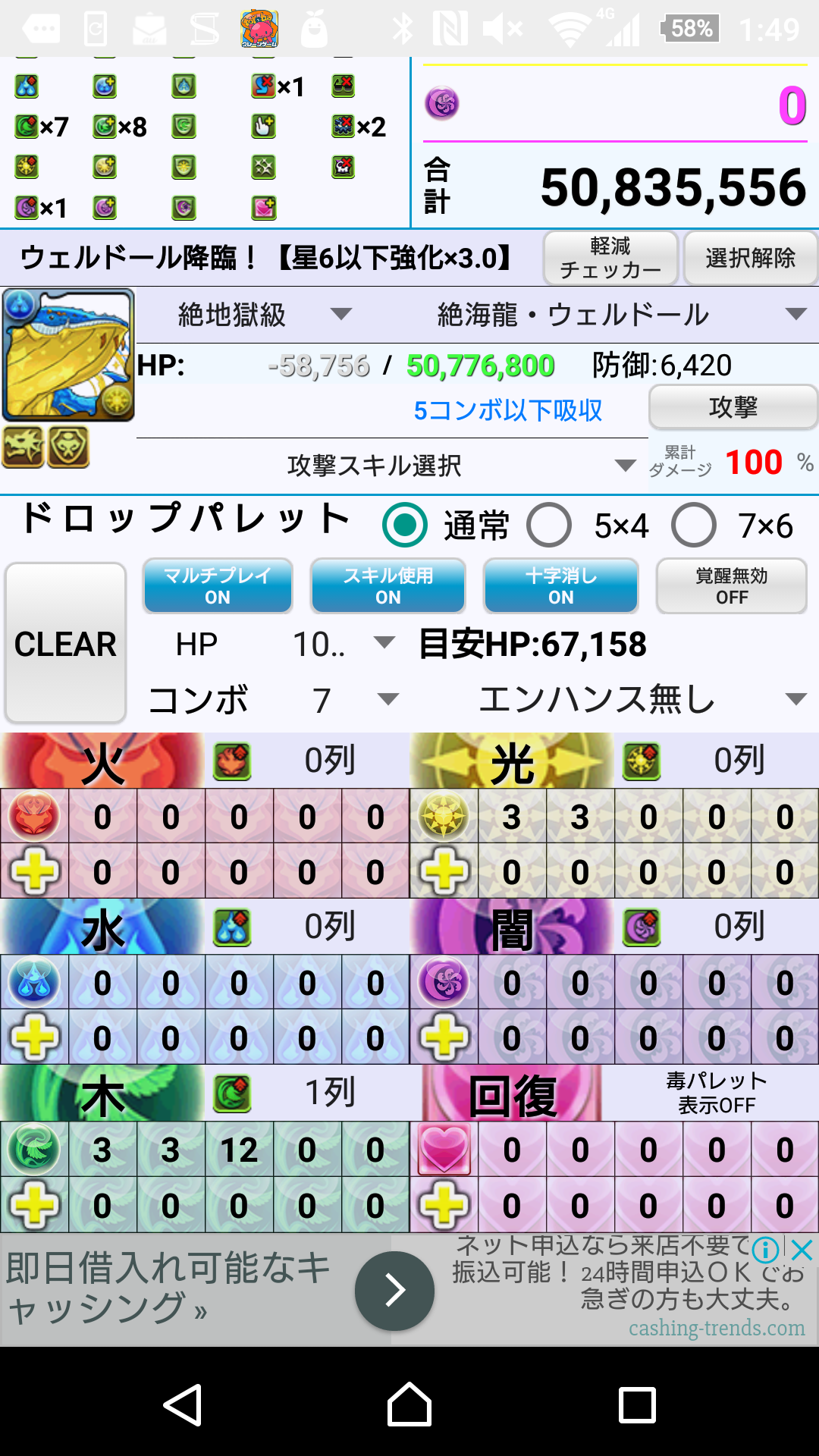
Task: Open the HP percentage dropdown
Action: click(x=341, y=644)
